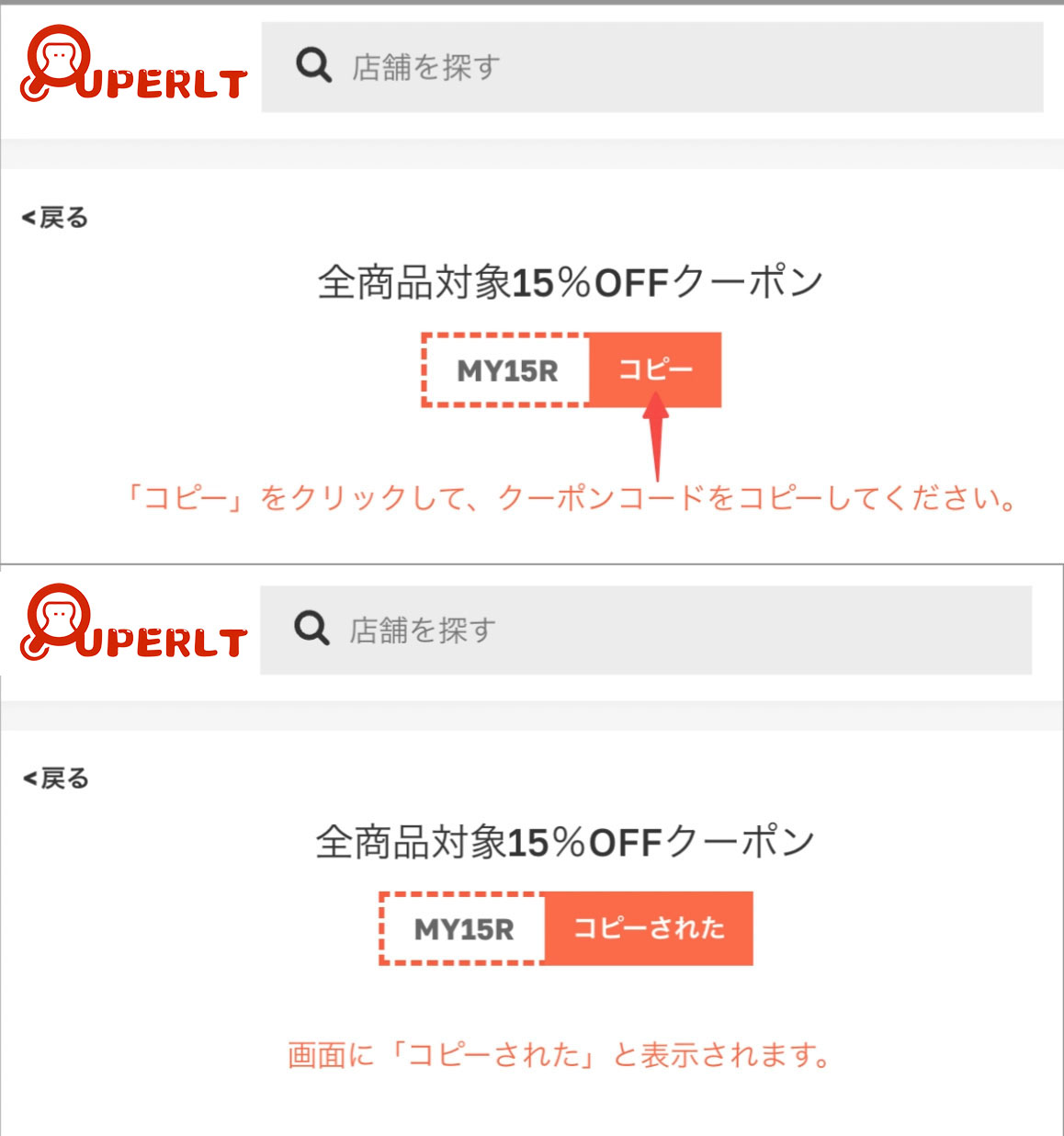
Task: Click the コピー button to copy the code
Action: [x=655, y=369]
